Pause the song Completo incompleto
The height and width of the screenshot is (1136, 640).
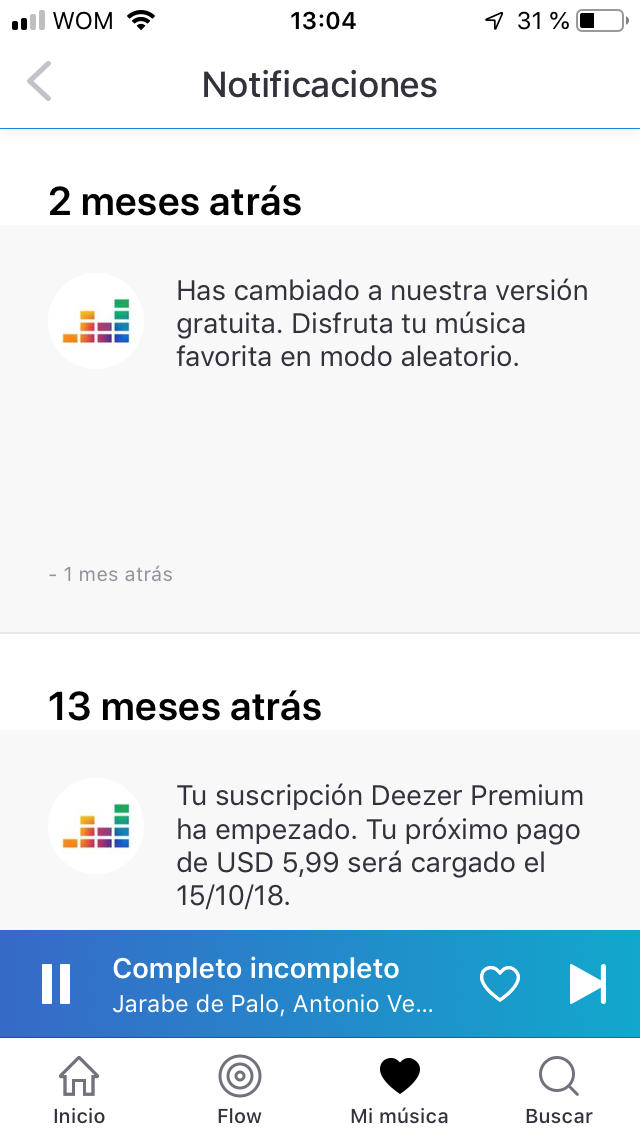(56, 984)
